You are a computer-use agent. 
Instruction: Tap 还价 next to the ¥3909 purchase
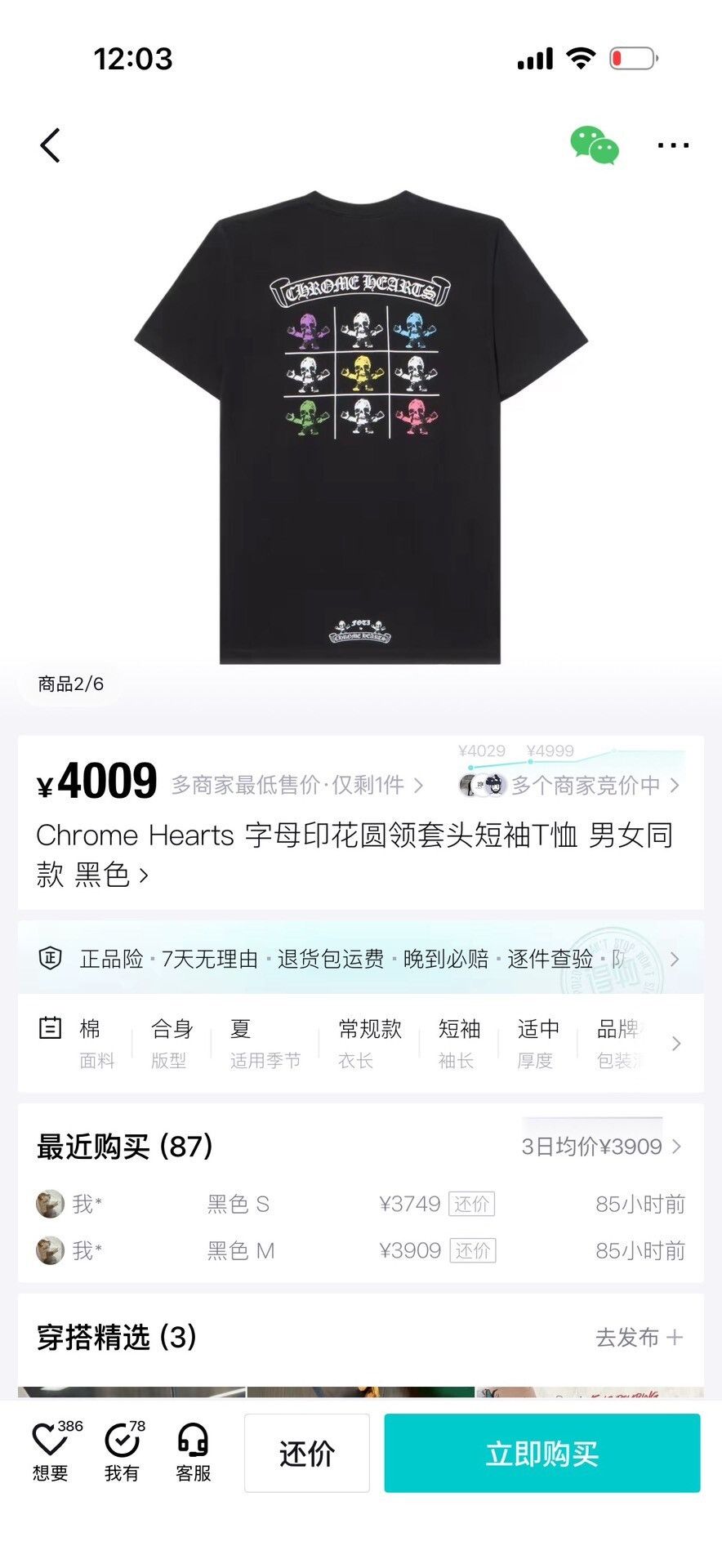click(472, 1250)
